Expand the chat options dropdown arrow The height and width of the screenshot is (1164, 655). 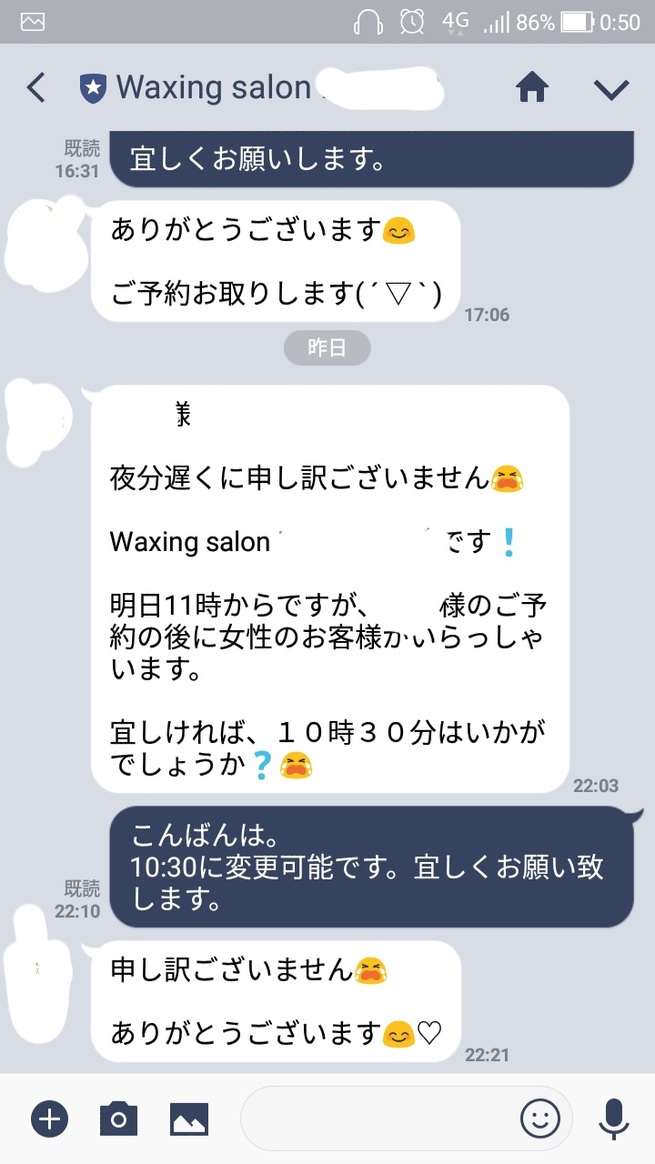point(609,89)
